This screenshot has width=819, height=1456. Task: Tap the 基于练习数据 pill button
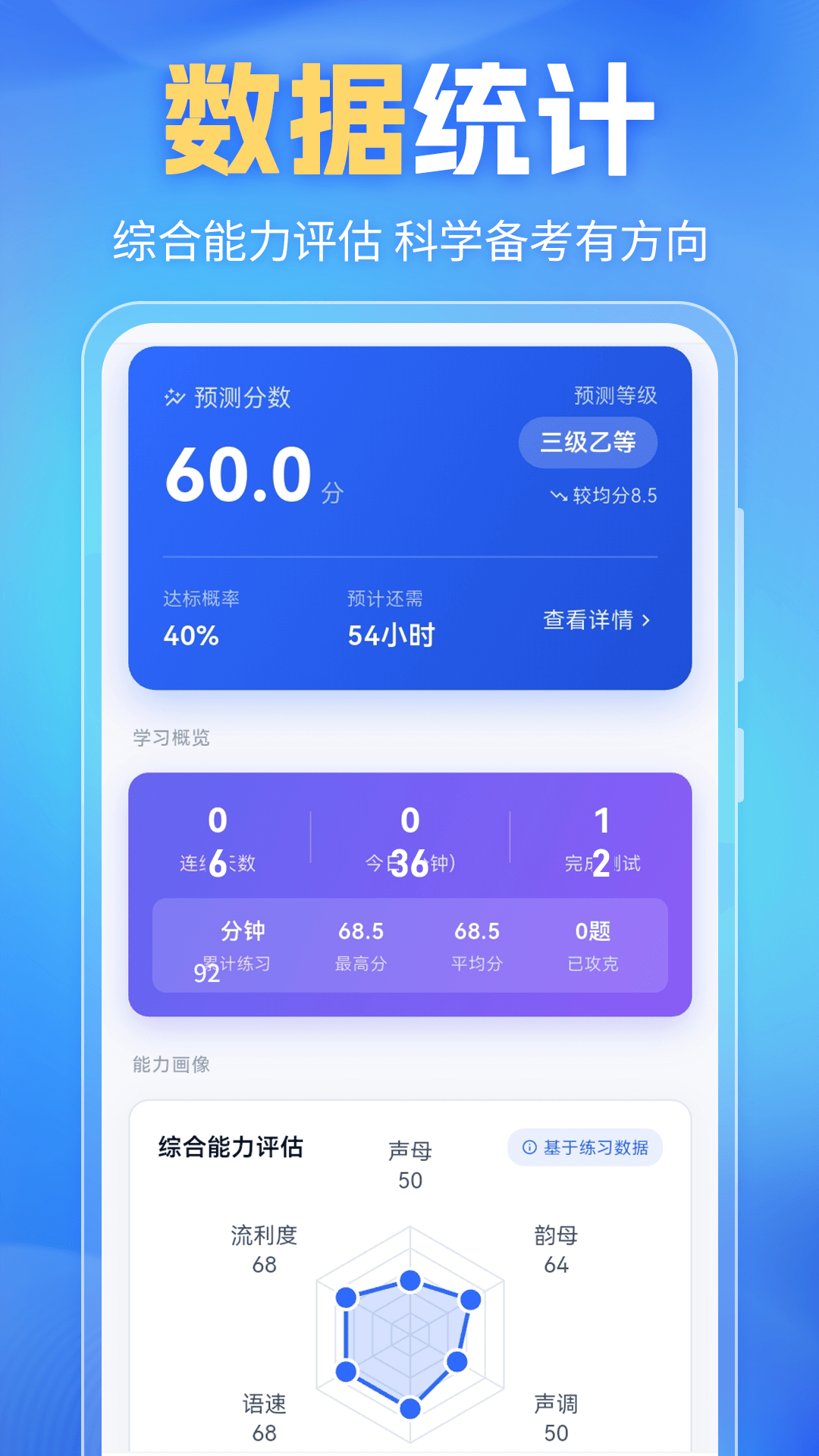tap(585, 1147)
